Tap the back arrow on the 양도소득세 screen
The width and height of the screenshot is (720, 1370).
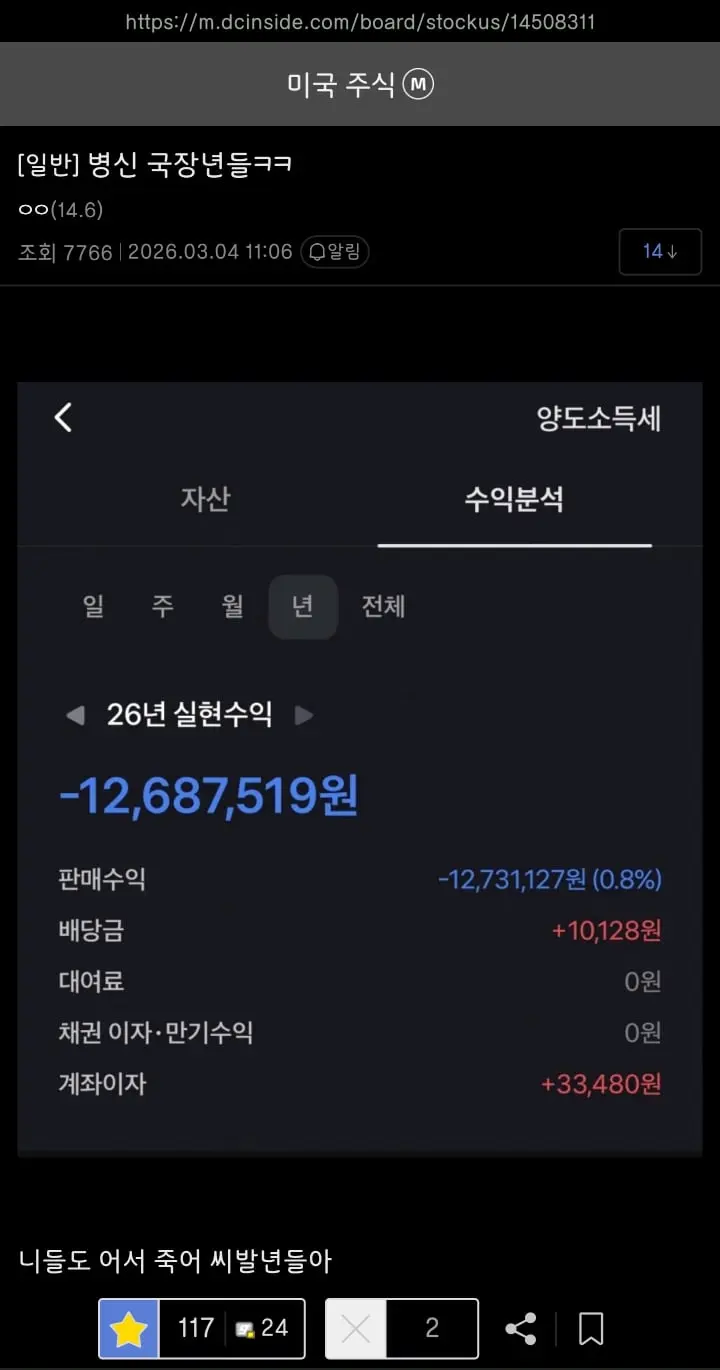tap(63, 419)
